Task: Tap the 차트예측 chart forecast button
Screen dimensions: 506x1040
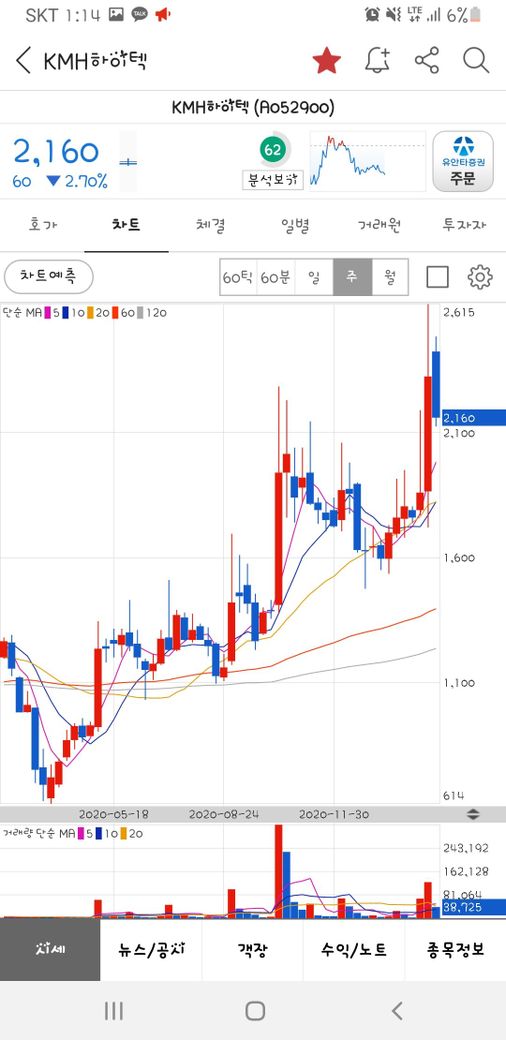Action: click(48, 277)
